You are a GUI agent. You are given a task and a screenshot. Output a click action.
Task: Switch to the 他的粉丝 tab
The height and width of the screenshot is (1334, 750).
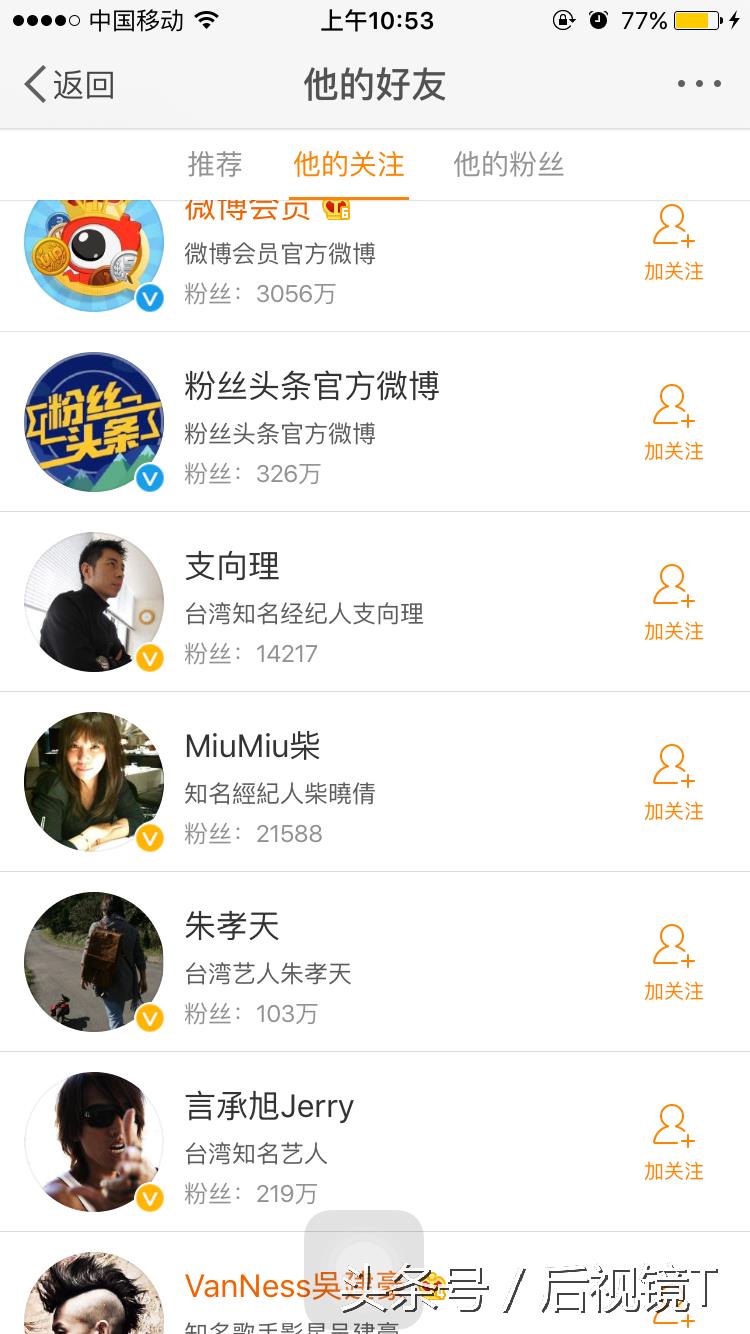click(509, 164)
